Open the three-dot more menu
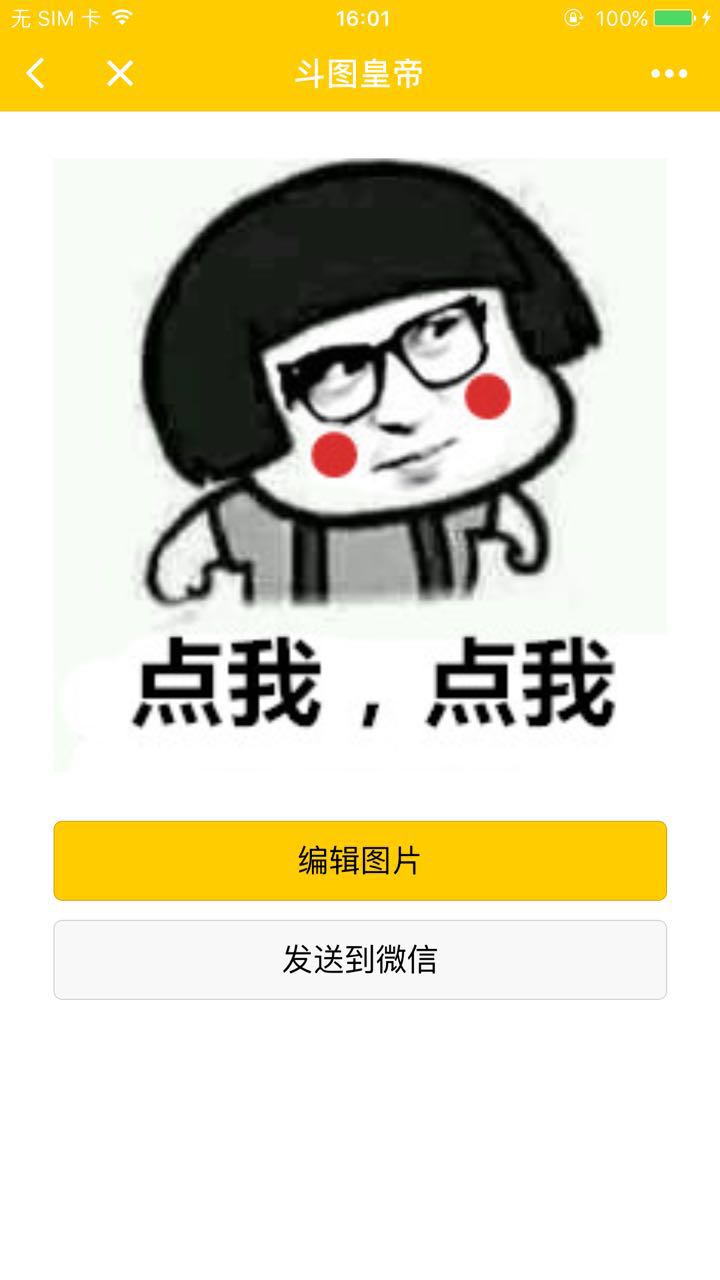The width and height of the screenshot is (720, 1280). tap(669, 73)
